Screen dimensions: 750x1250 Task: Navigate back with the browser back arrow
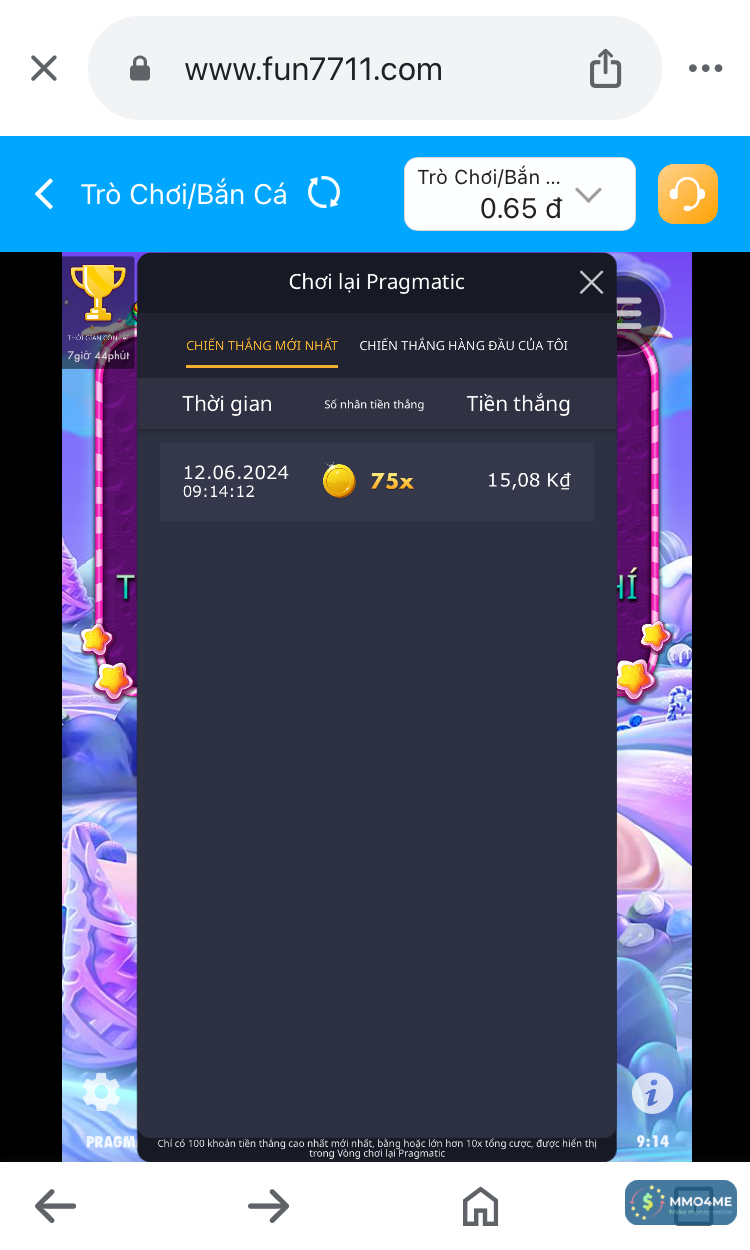55,1206
